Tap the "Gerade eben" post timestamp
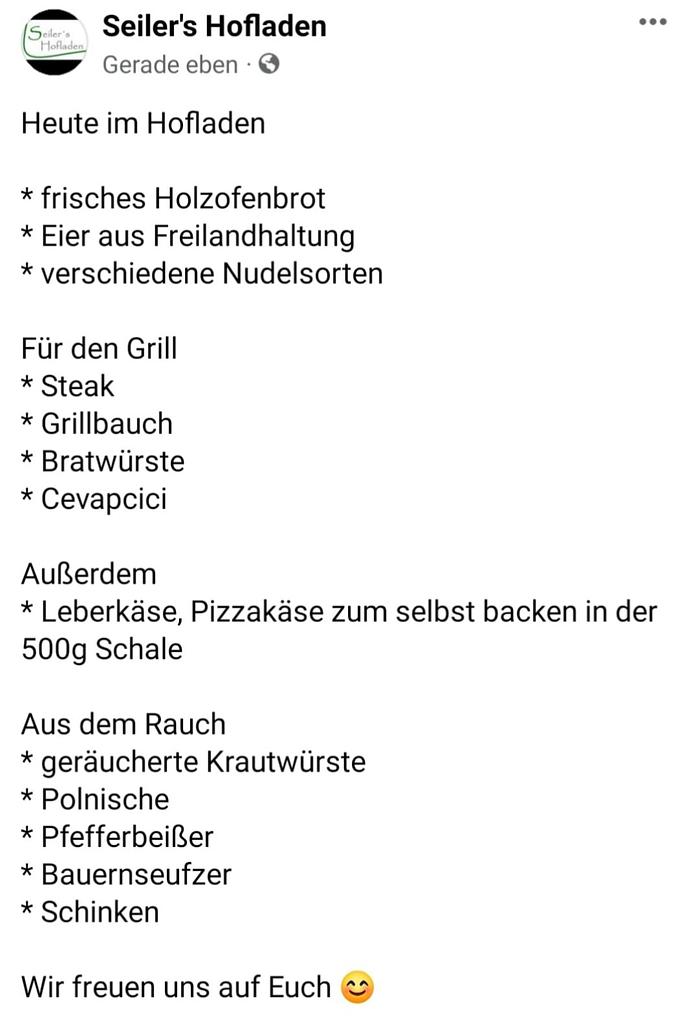This screenshot has height=1020, width=685. 170,65
